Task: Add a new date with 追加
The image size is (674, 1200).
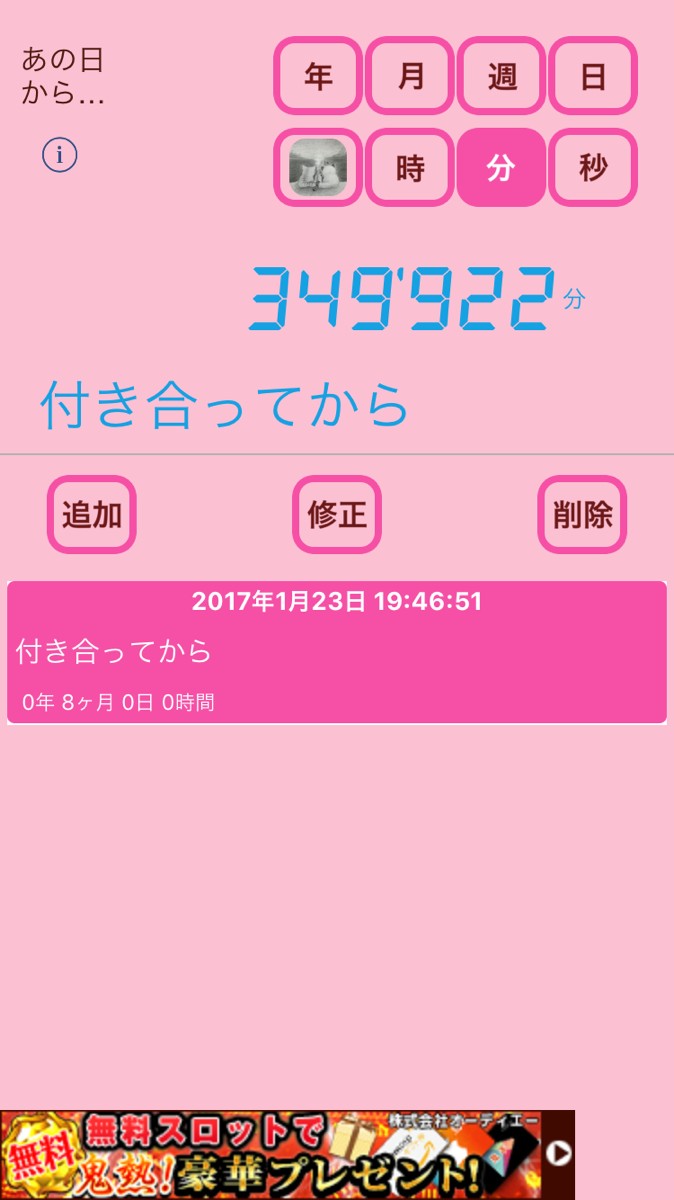Action: click(x=92, y=514)
